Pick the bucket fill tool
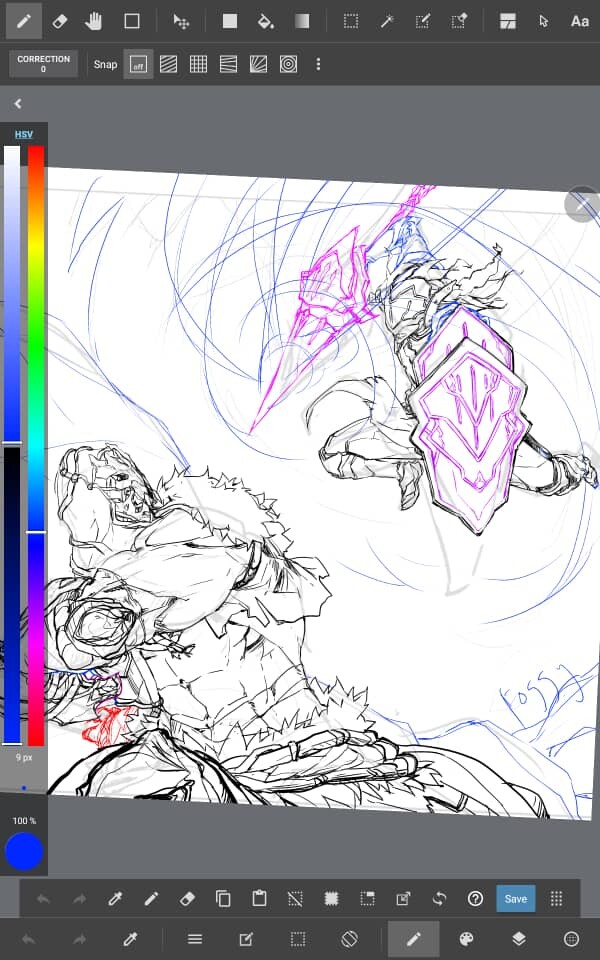 point(265,21)
